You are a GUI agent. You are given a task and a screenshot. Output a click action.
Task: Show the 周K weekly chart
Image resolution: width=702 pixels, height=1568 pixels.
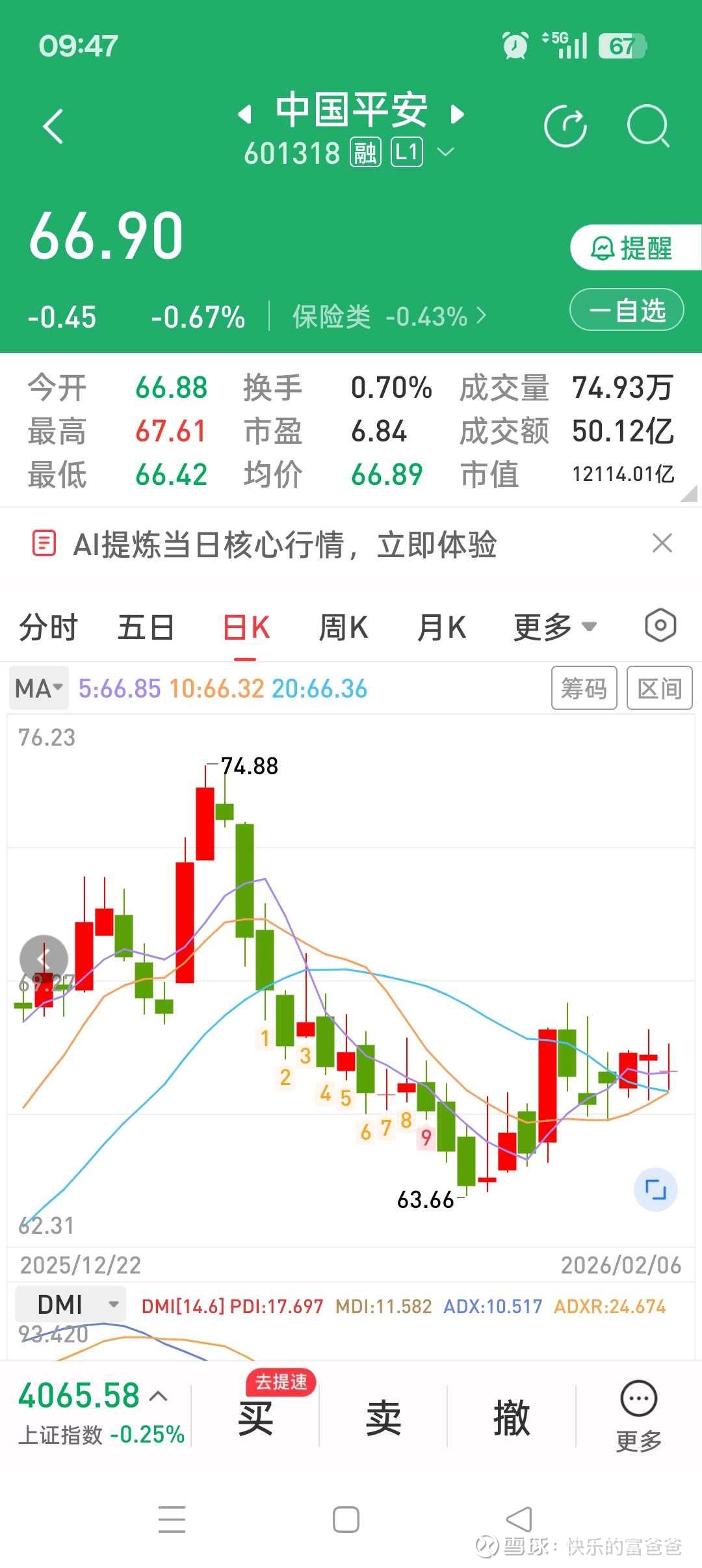pyautogui.click(x=343, y=627)
